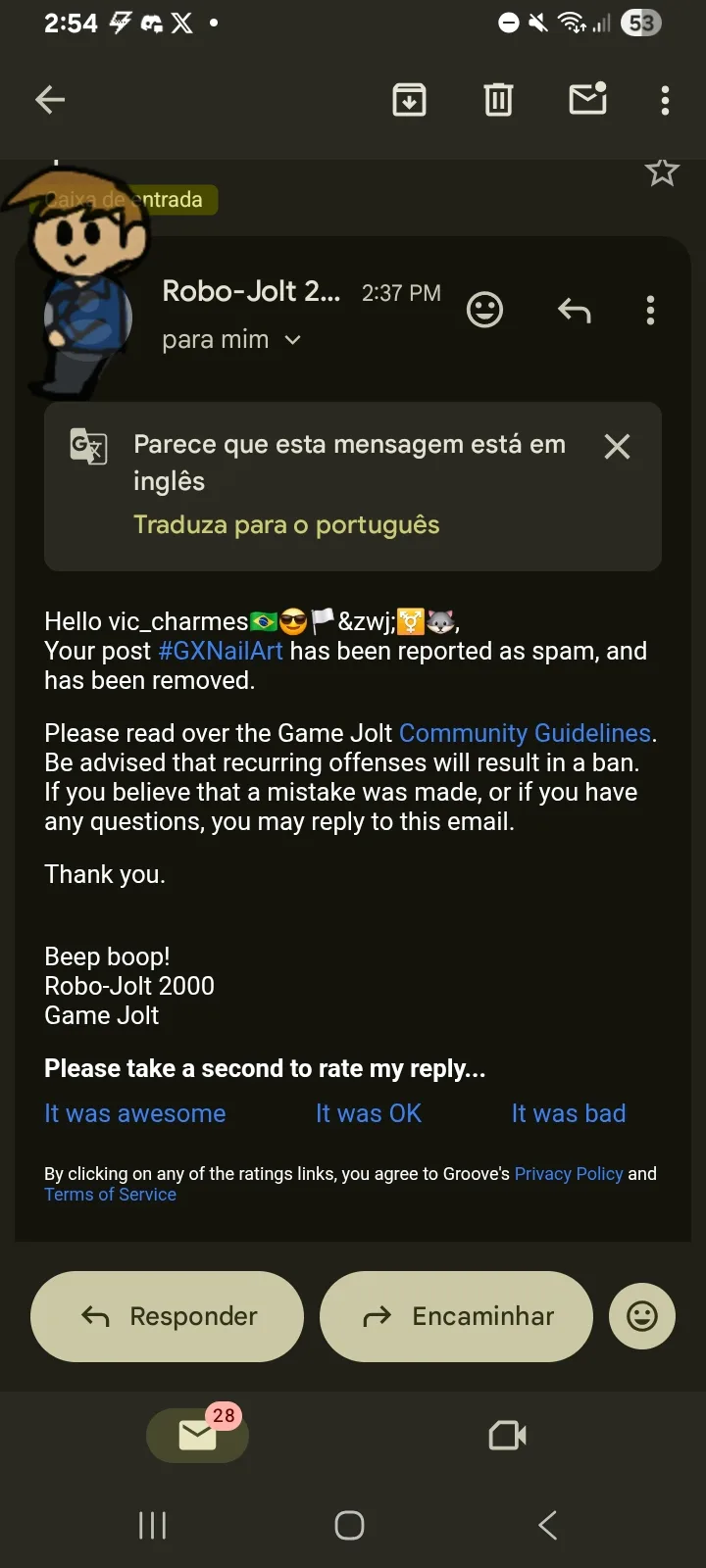Open the Community Guidelines link
The width and height of the screenshot is (706, 1568).
[x=525, y=733]
